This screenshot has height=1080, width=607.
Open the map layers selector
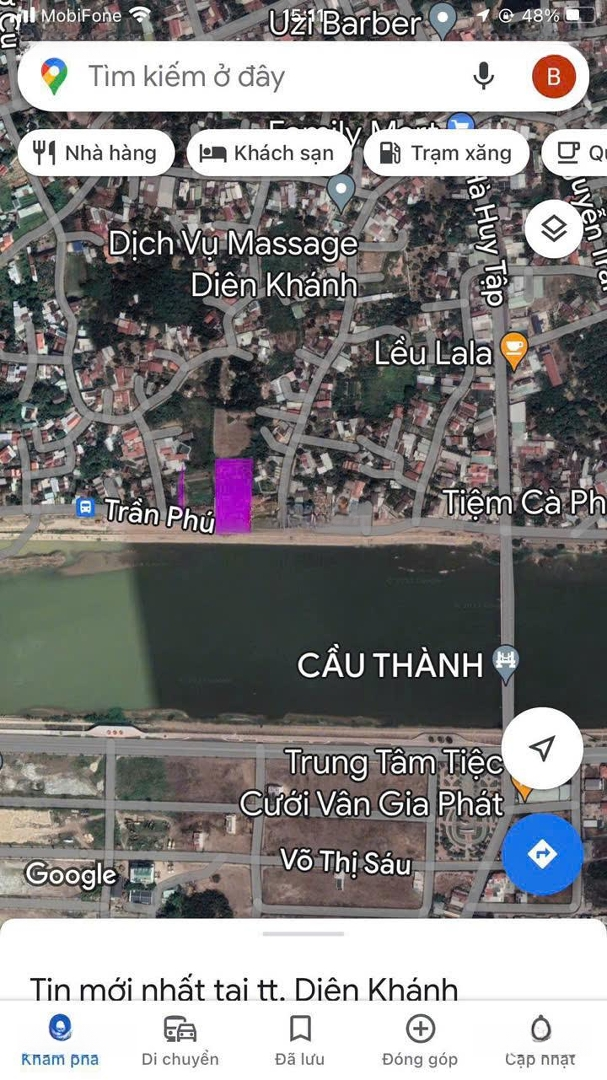(x=554, y=229)
